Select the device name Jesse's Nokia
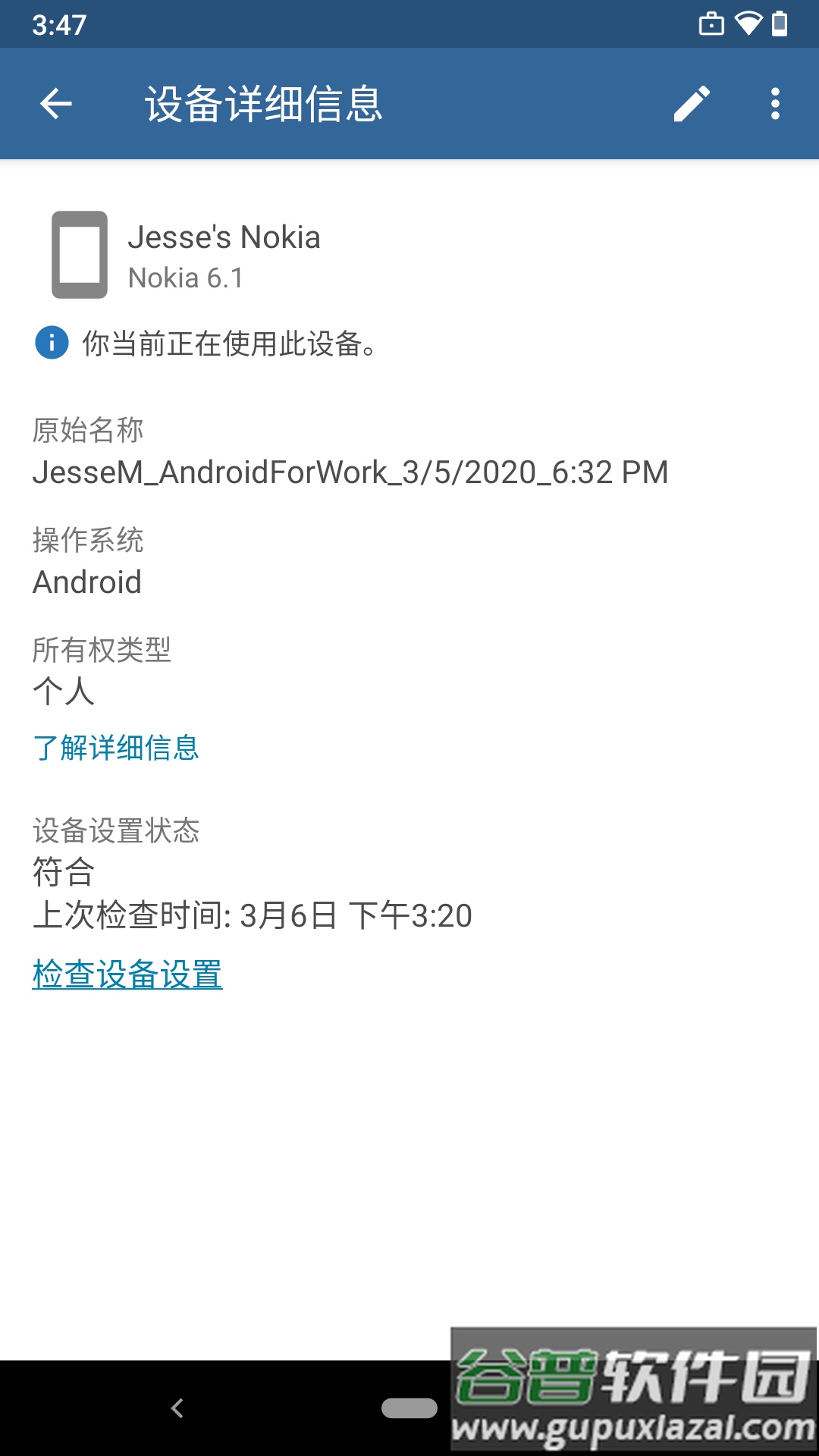819x1456 pixels. pyautogui.click(x=224, y=237)
